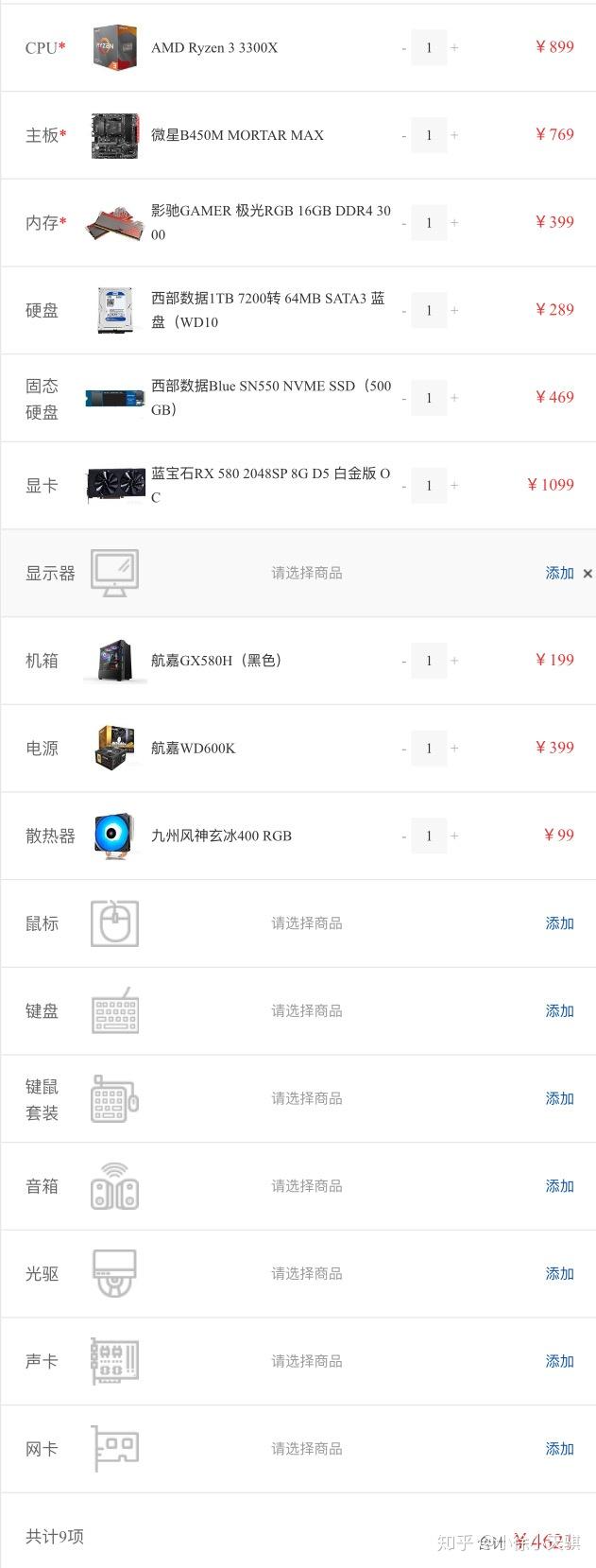This screenshot has height=1568, width=596.
Task: Add a product for 键鼠套装
Action: coord(559,1098)
